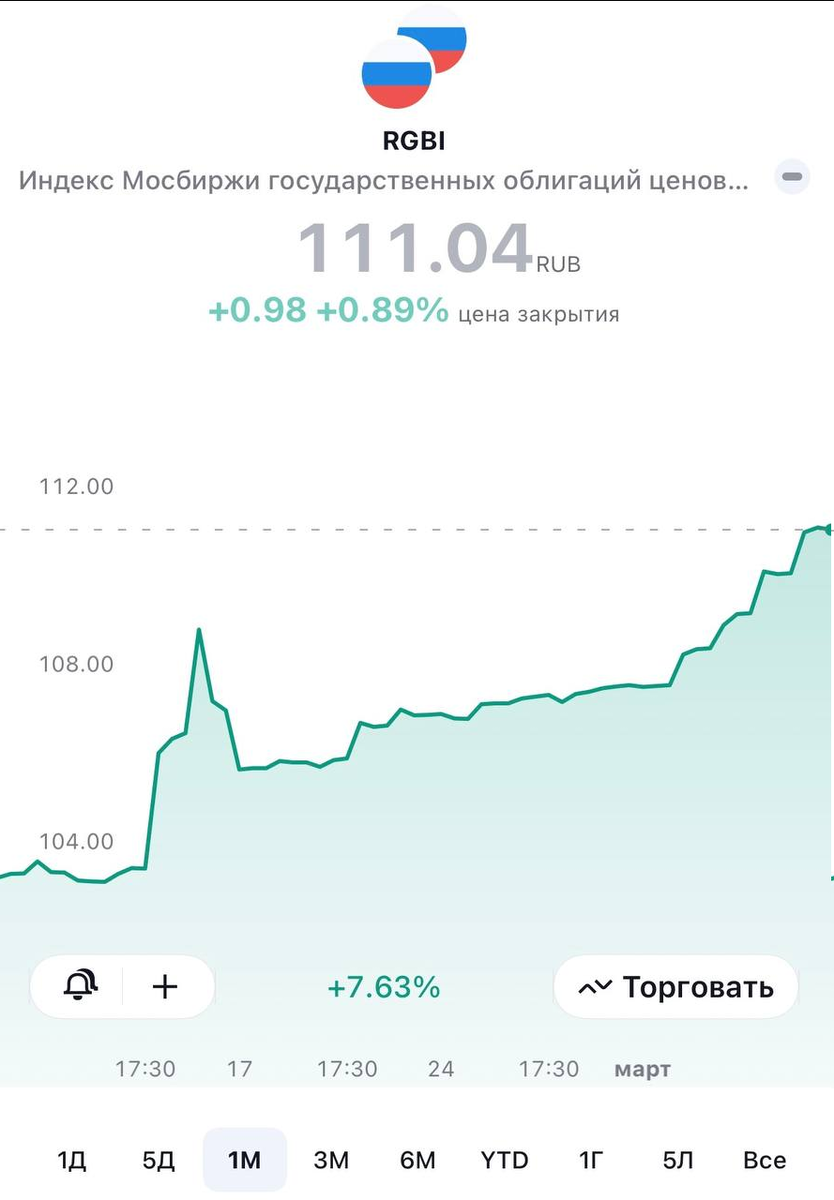The height and width of the screenshot is (1200, 834).
Task: View the YTD chart range
Action: coord(504,1160)
